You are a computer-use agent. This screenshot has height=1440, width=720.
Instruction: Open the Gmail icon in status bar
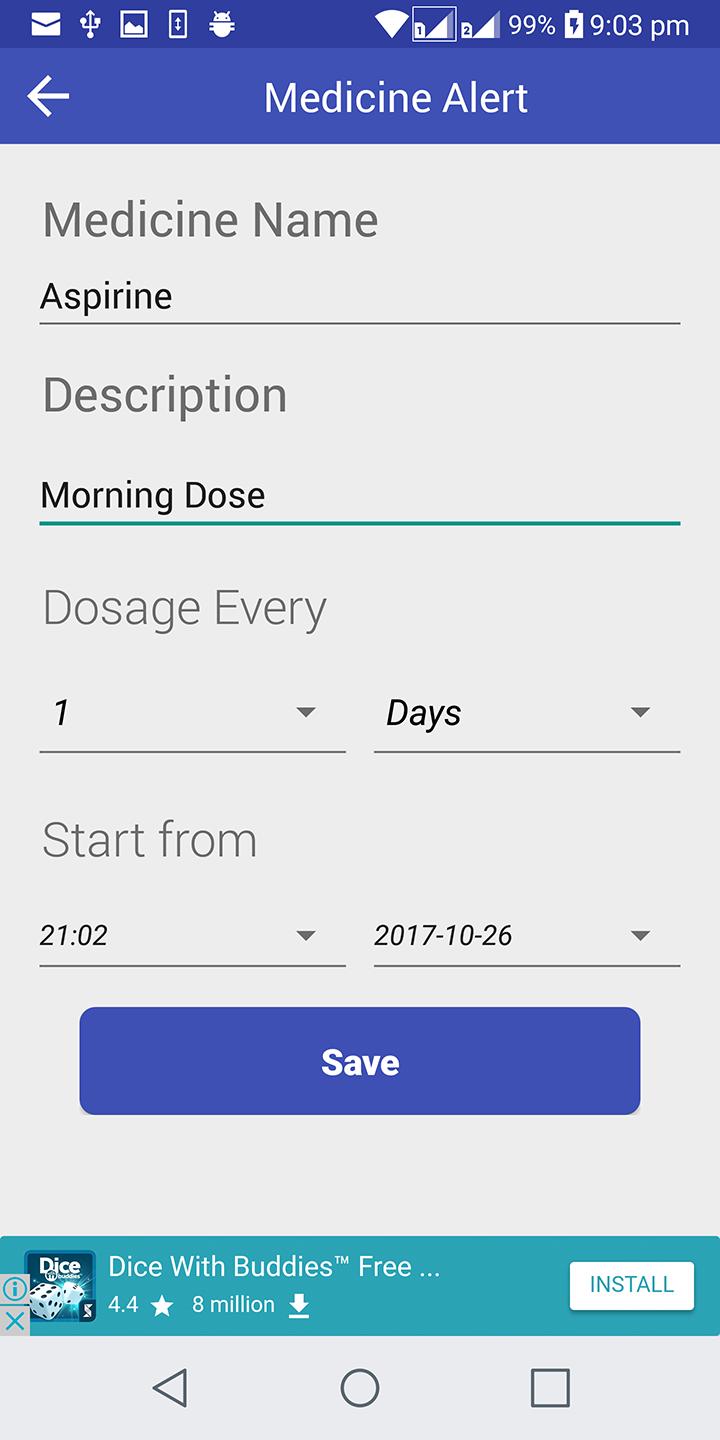tap(46, 25)
